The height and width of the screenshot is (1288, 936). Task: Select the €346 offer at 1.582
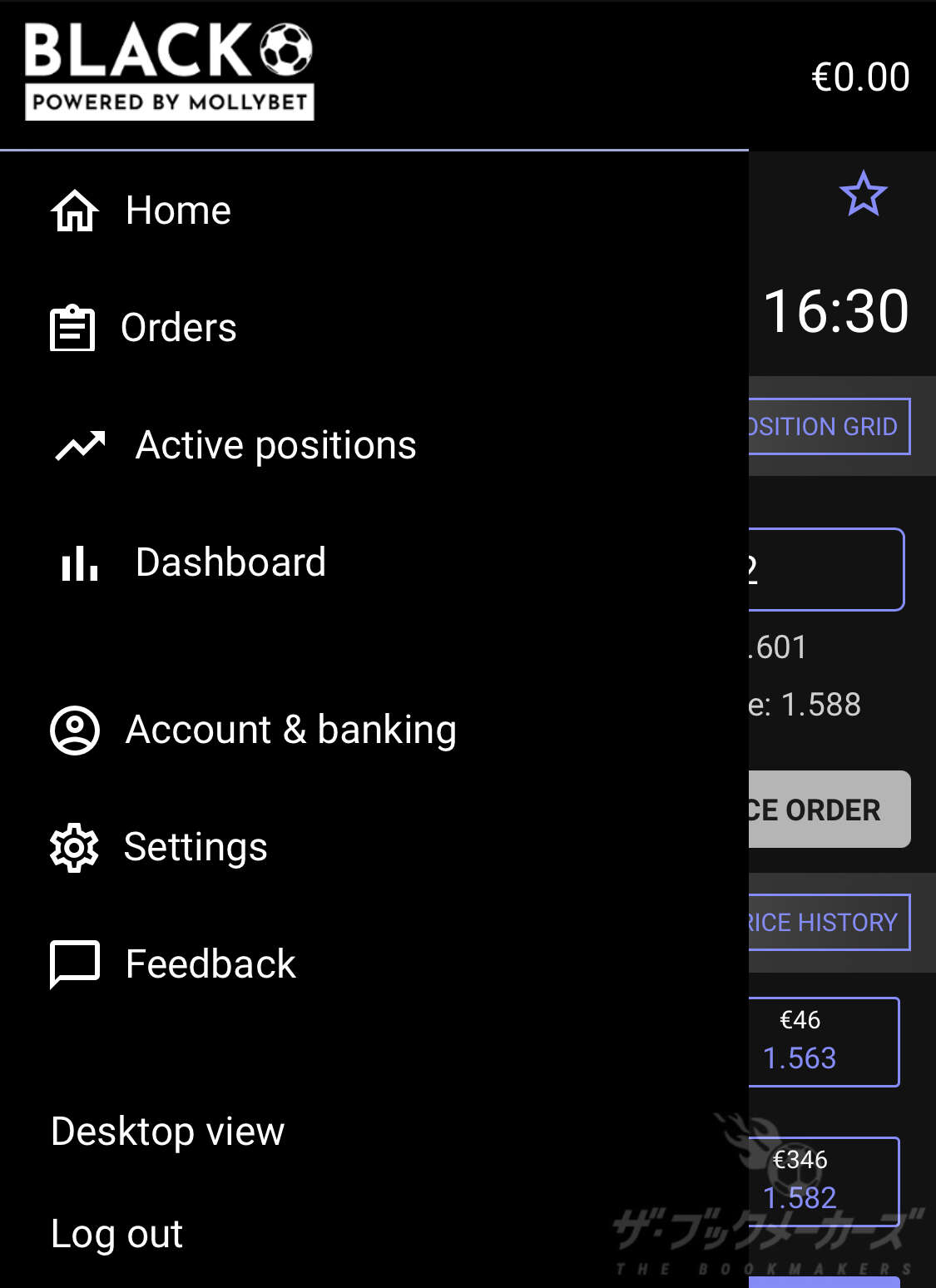[822, 1181]
